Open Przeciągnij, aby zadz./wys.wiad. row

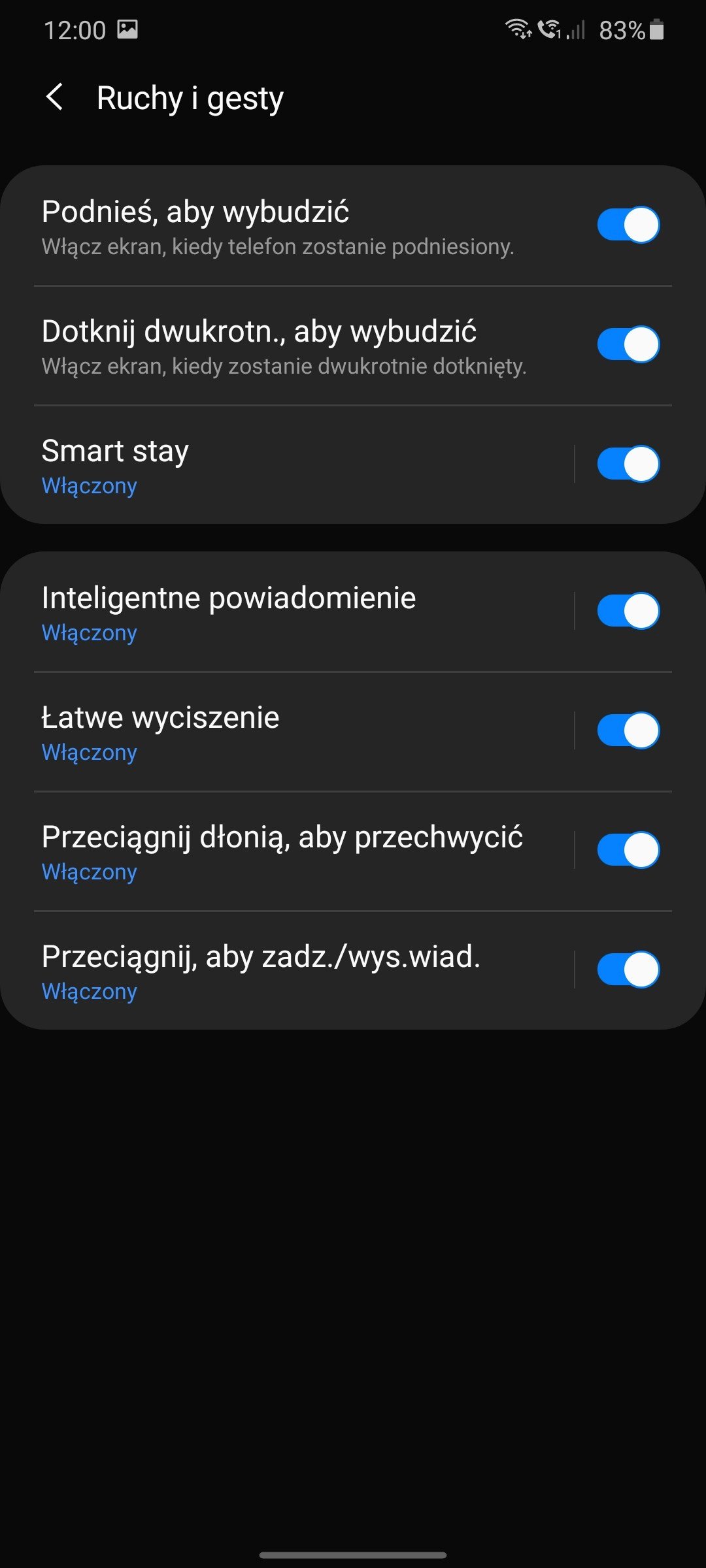[288, 971]
